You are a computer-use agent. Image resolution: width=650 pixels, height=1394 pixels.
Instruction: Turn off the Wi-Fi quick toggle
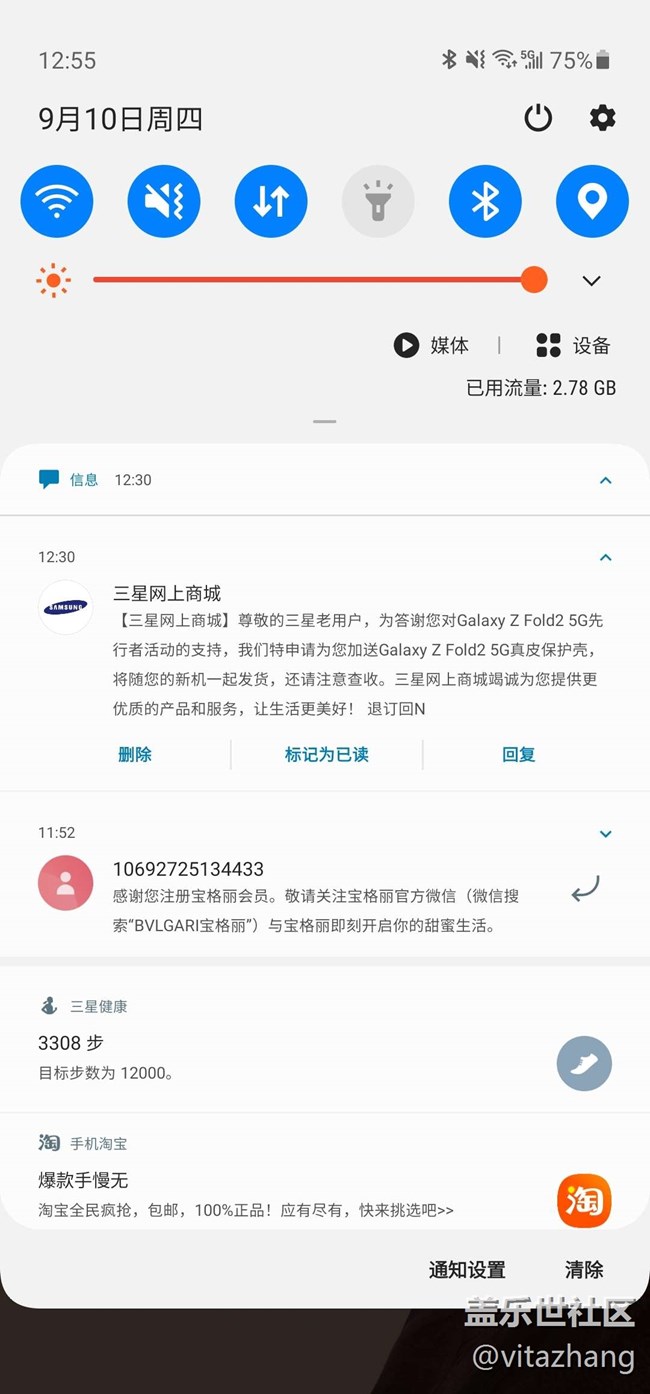coord(57,202)
